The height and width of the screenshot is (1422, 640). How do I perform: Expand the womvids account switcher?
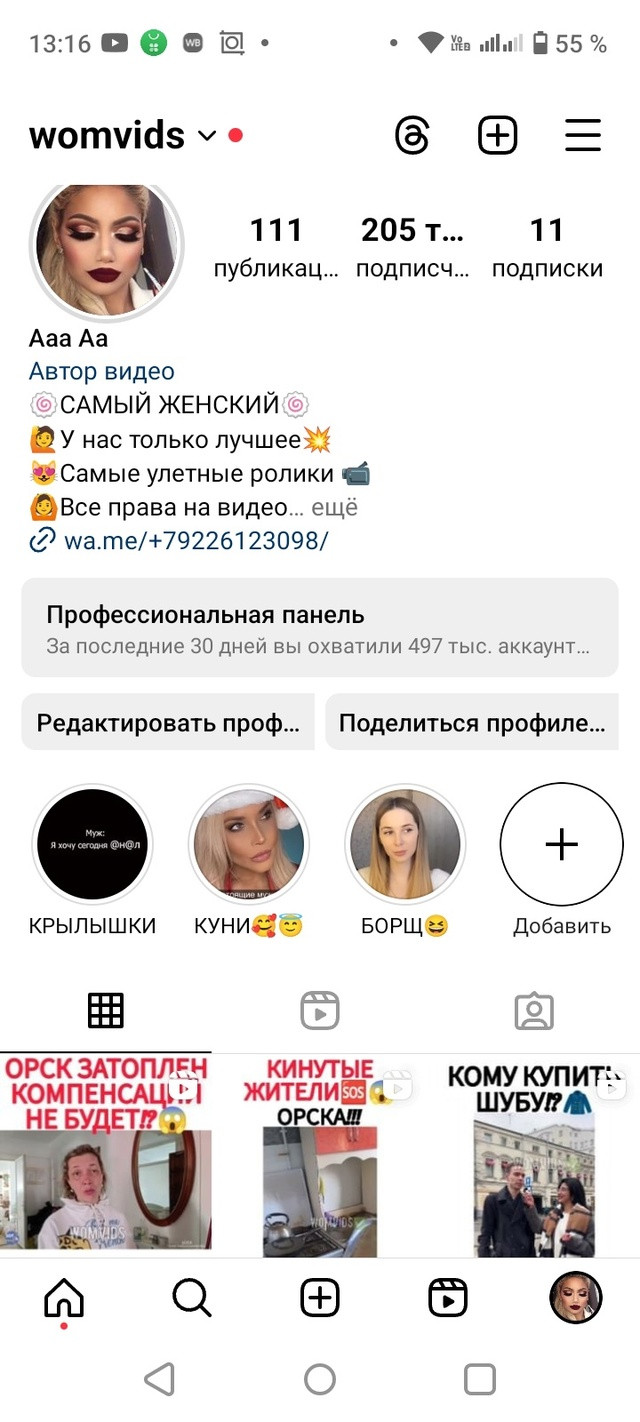tap(207, 135)
